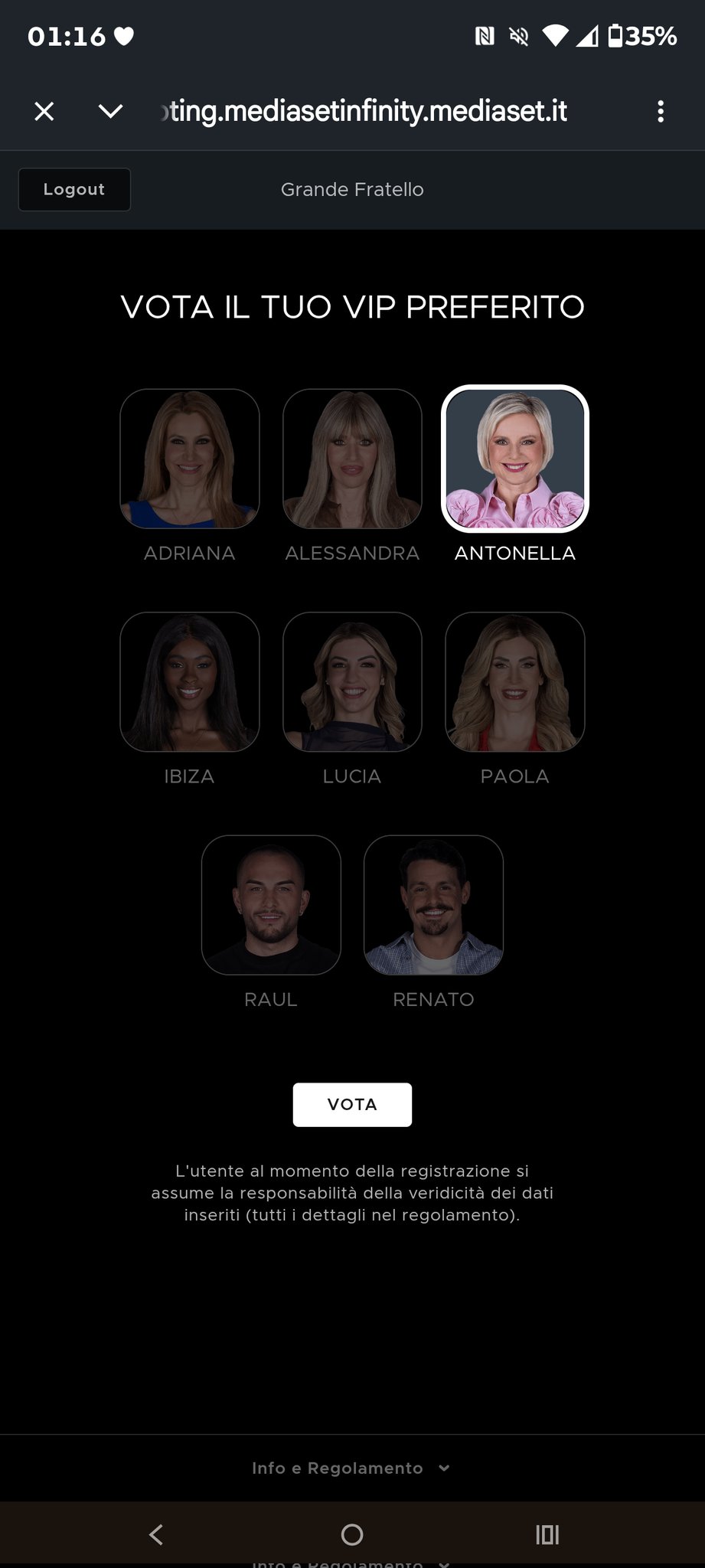
Task: Select Adriana as your favorite VIP
Action: 190,459
